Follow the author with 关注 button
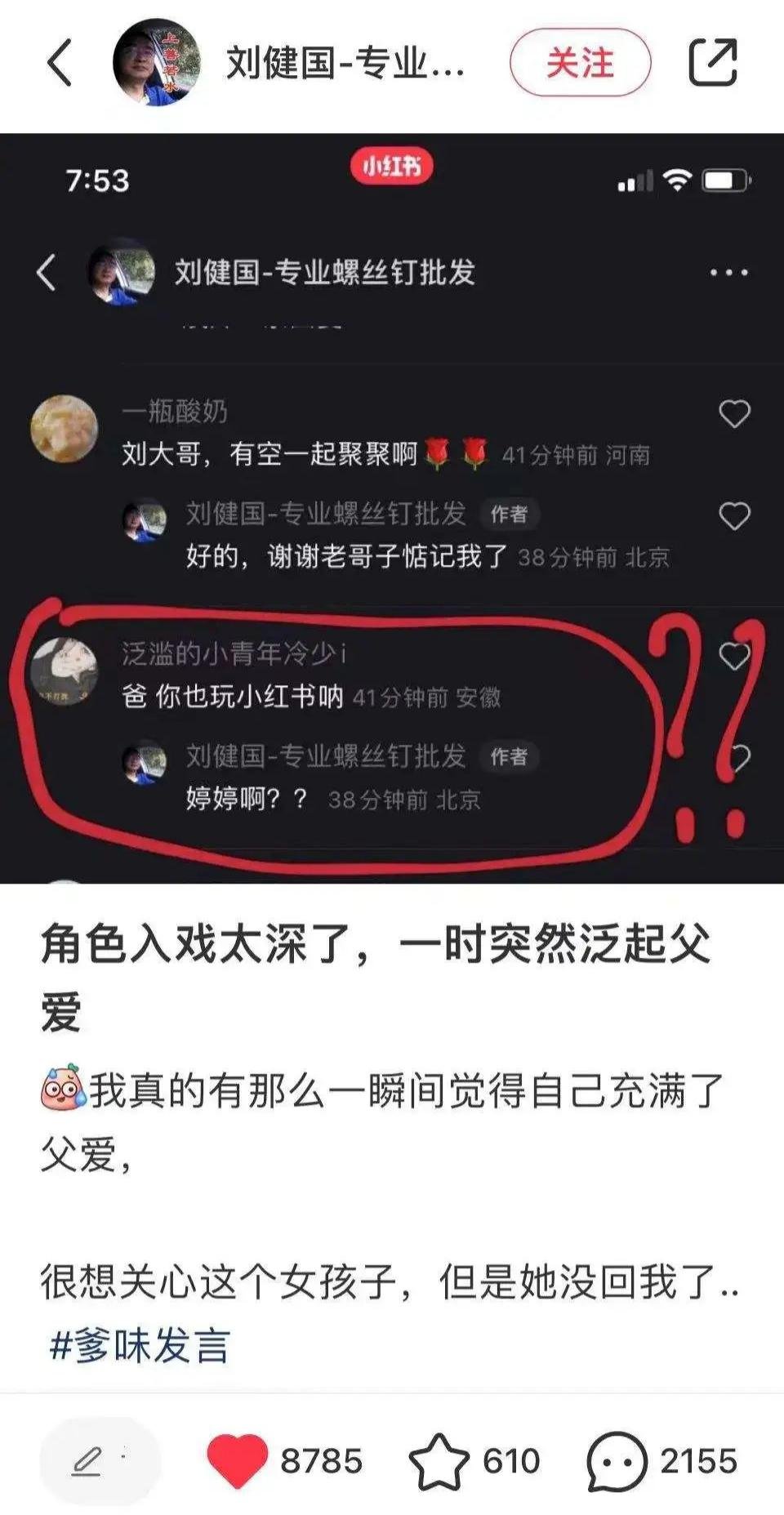The image size is (784, 1515). click(580, 63)
